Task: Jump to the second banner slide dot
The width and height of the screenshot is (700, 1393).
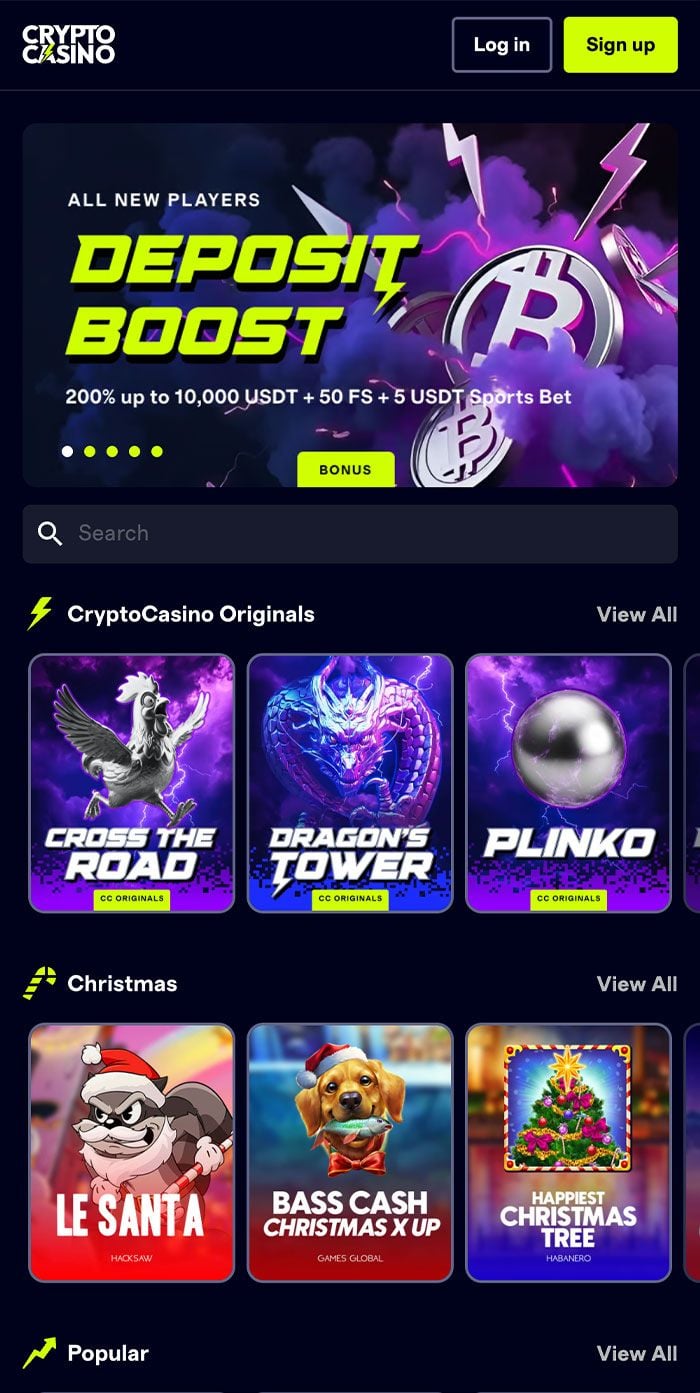Action: coord(90,451)
